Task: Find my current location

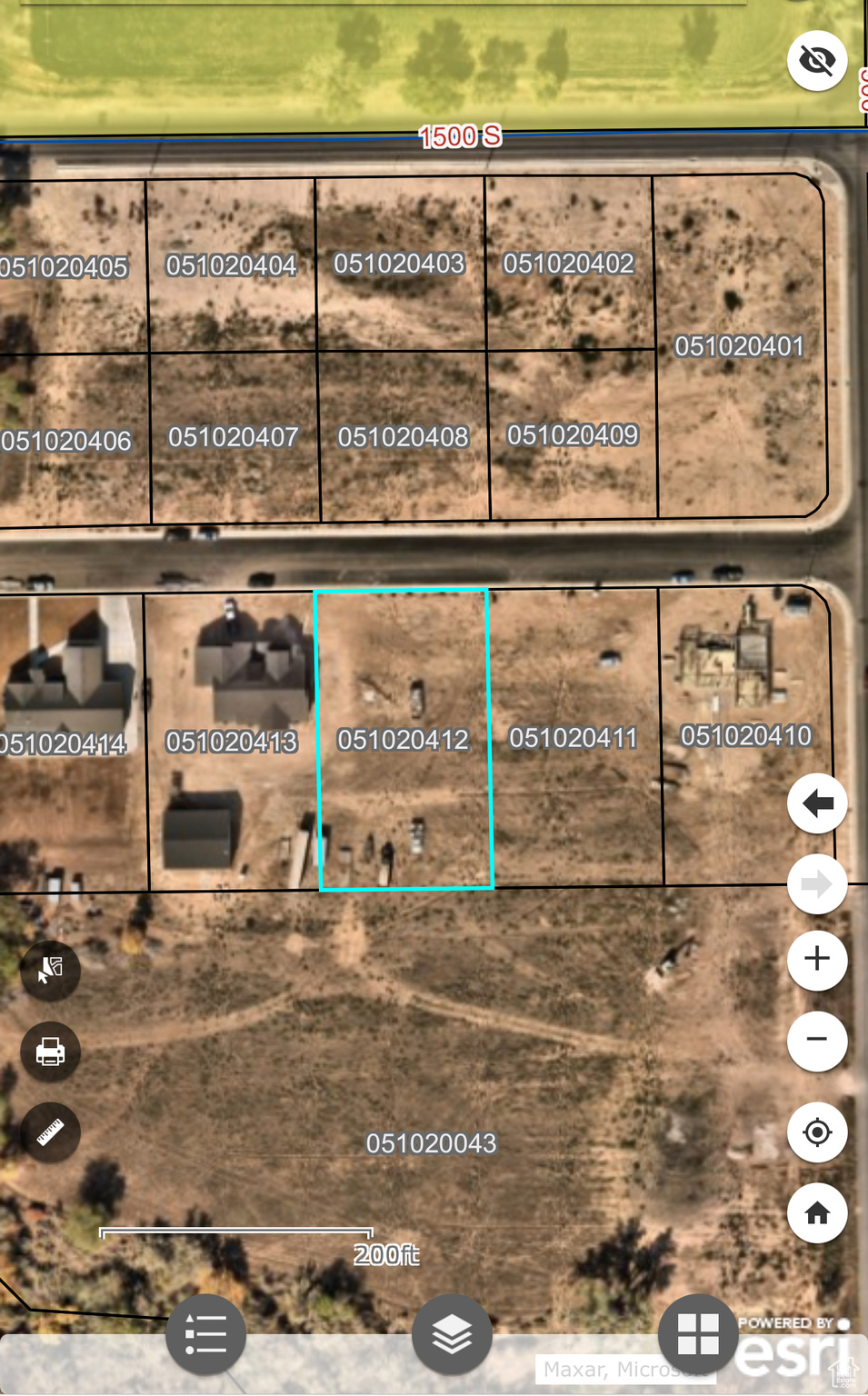Action: [x=817, y=1132]
